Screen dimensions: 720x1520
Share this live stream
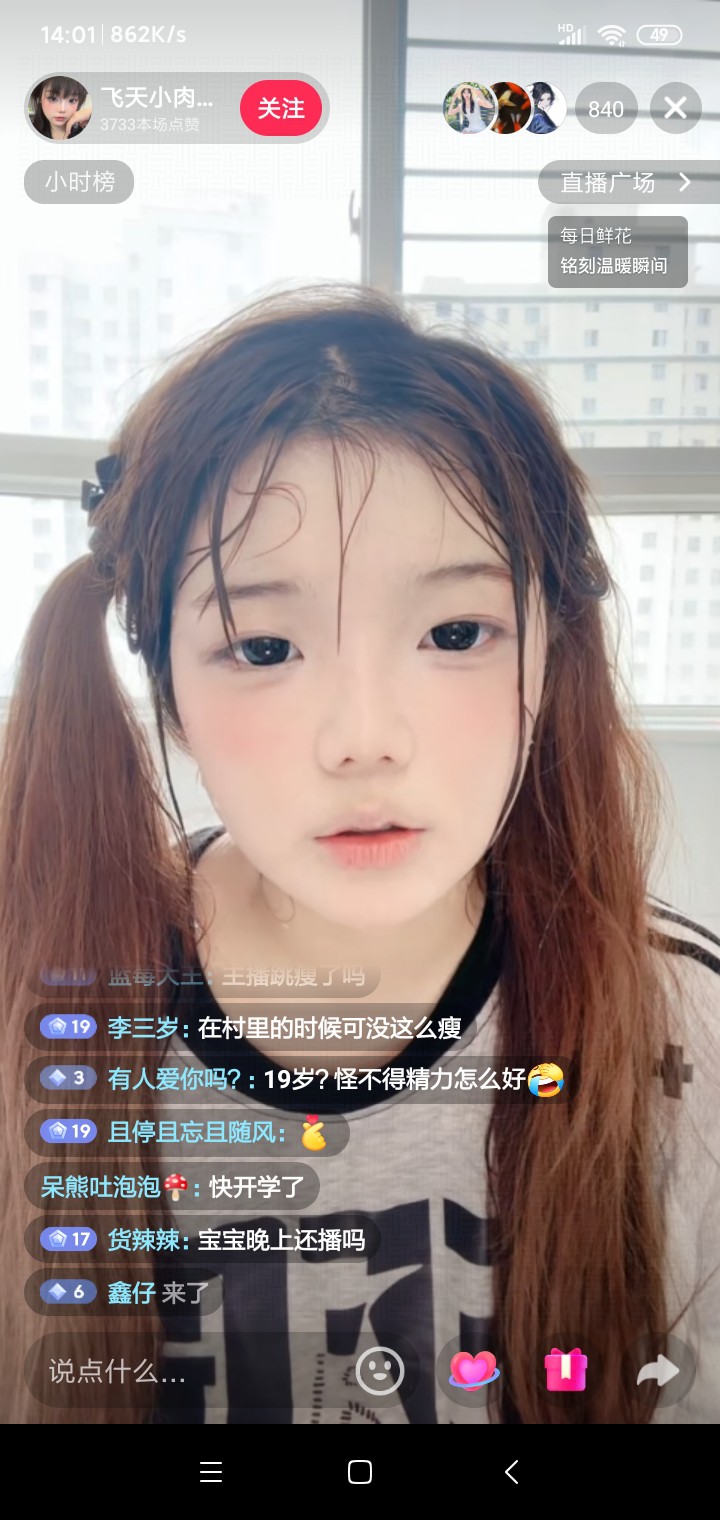pyautogui.click(x=658, y=1370)
